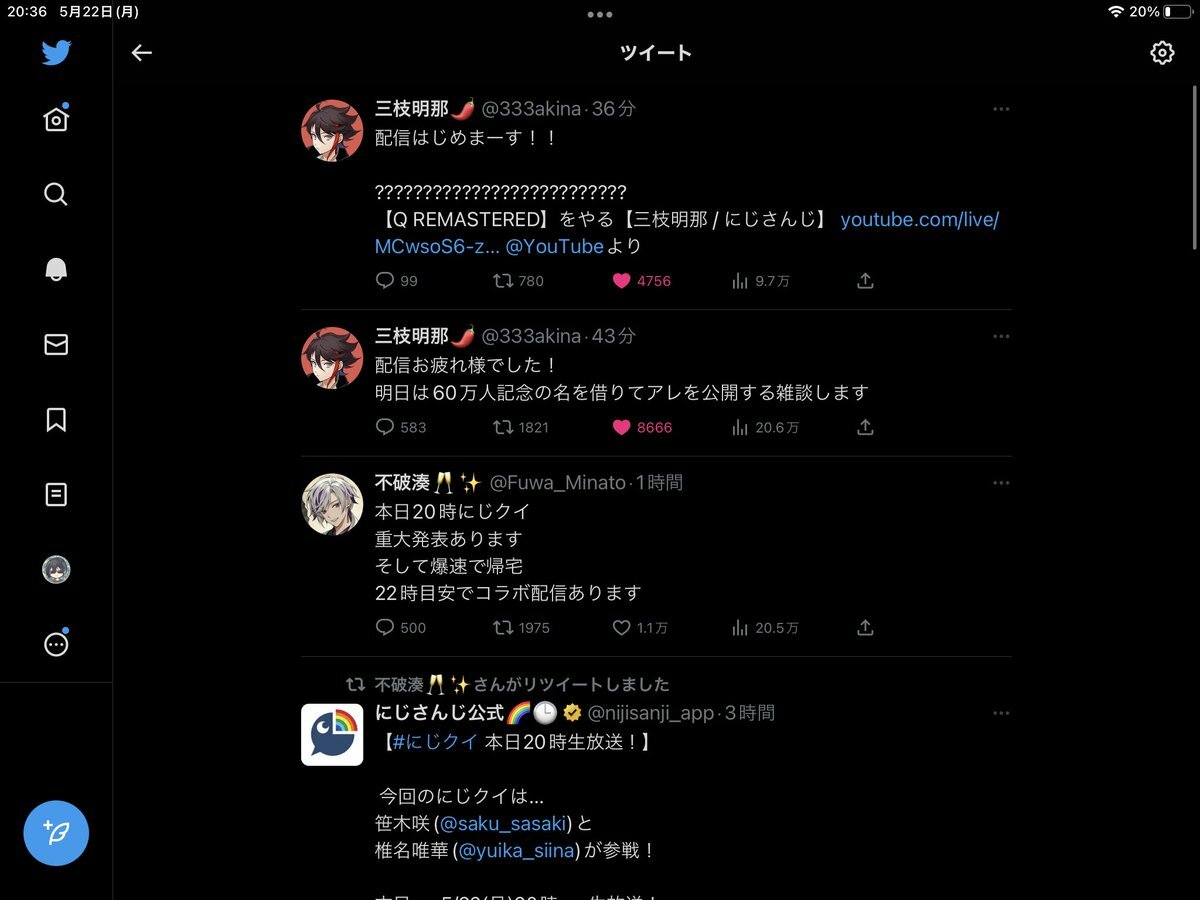Open the youtube.com/live link
1200x900 pixels.
919,220
